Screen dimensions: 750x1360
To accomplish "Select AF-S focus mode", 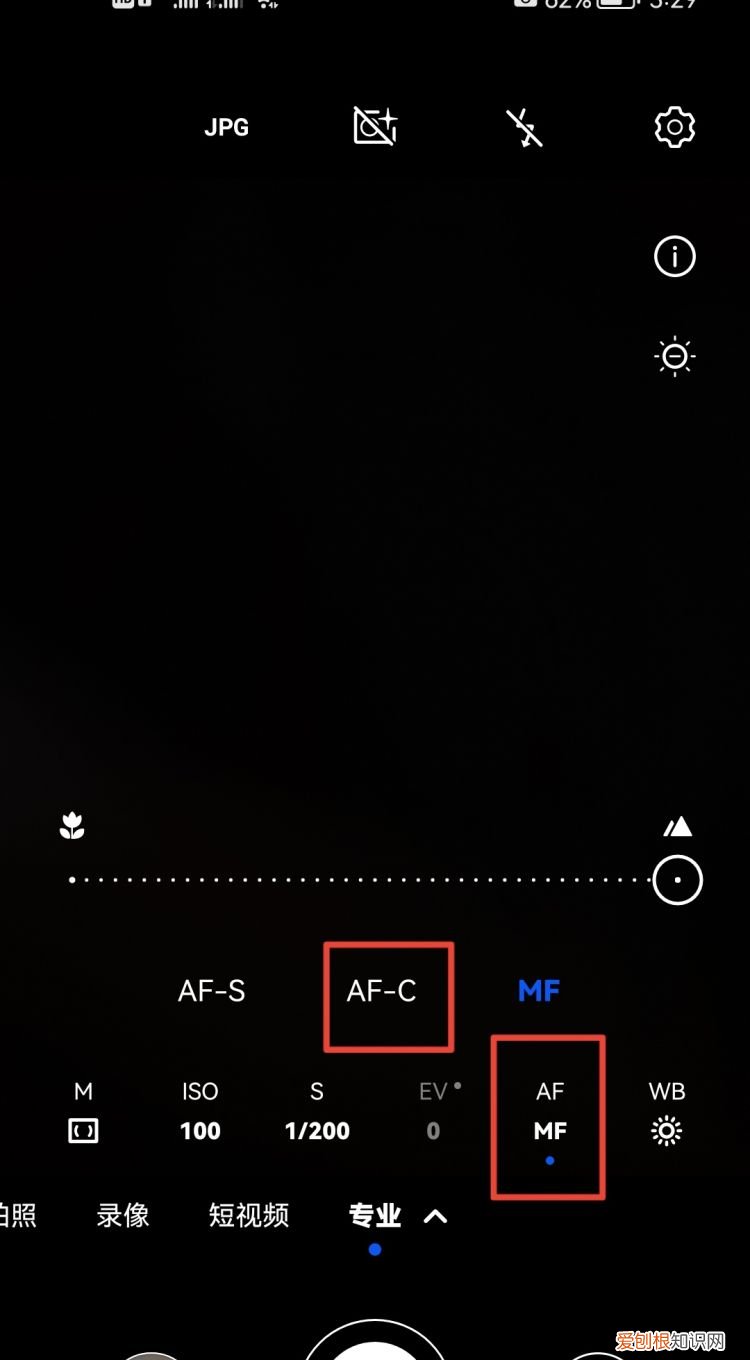I will [211, 991].
